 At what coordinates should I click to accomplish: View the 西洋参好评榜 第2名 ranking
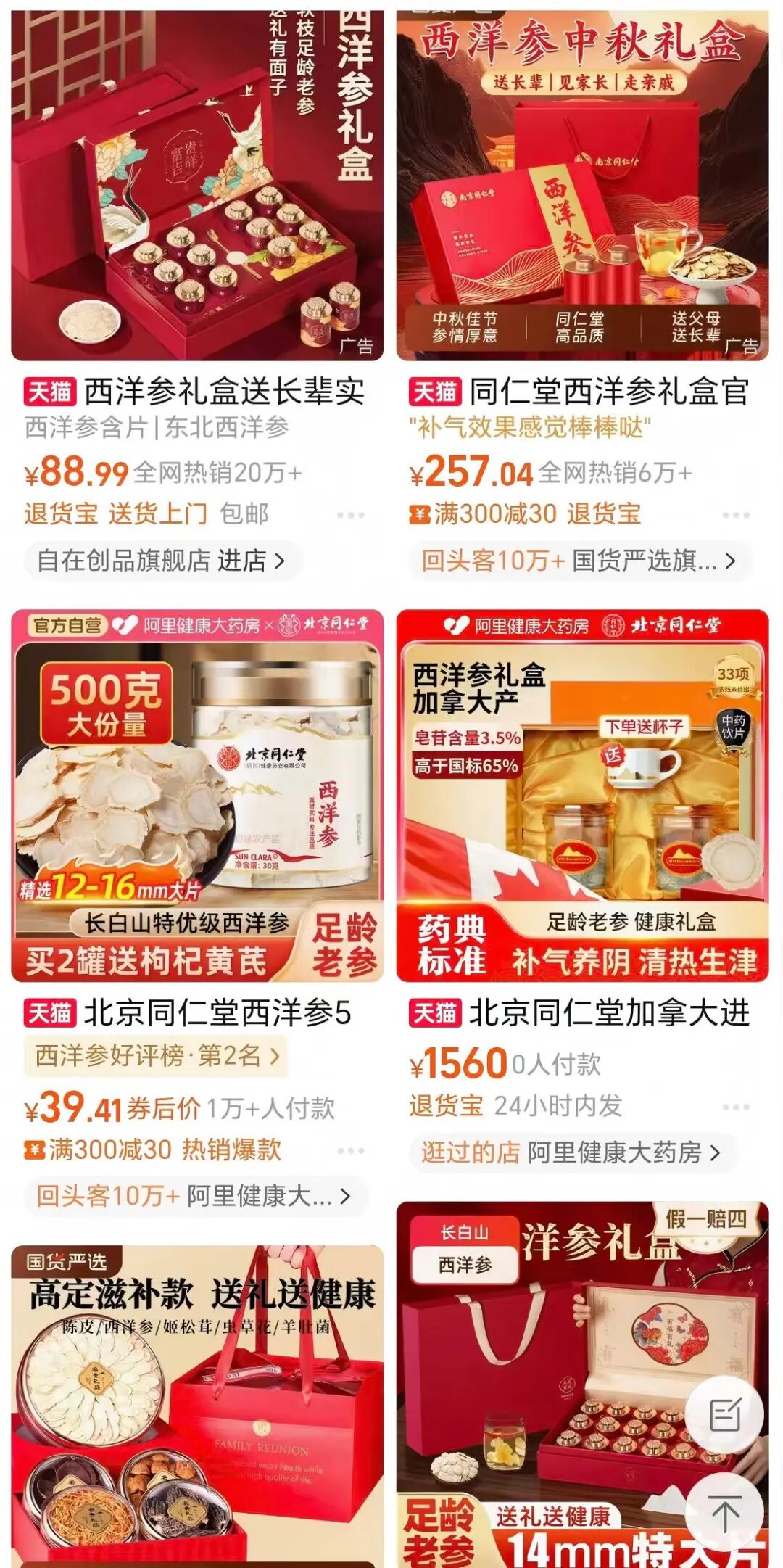point(157,1055)
